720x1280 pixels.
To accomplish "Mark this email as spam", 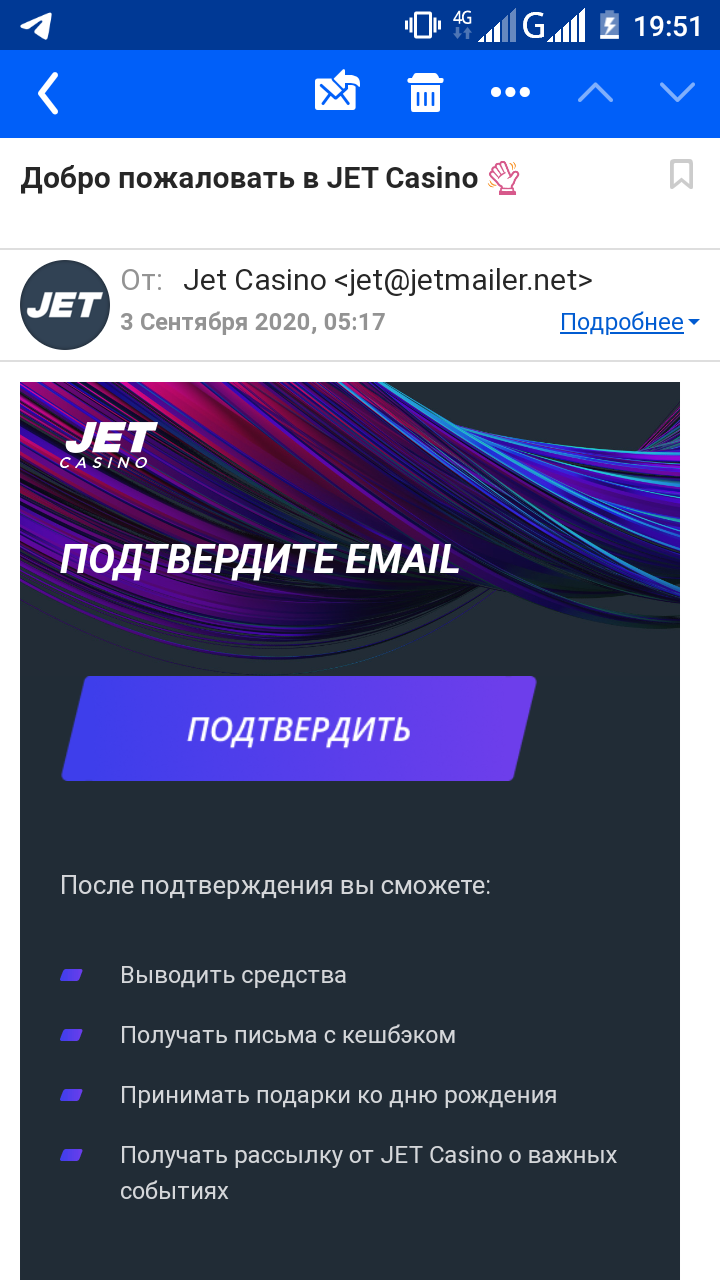I will pos(337,93).
